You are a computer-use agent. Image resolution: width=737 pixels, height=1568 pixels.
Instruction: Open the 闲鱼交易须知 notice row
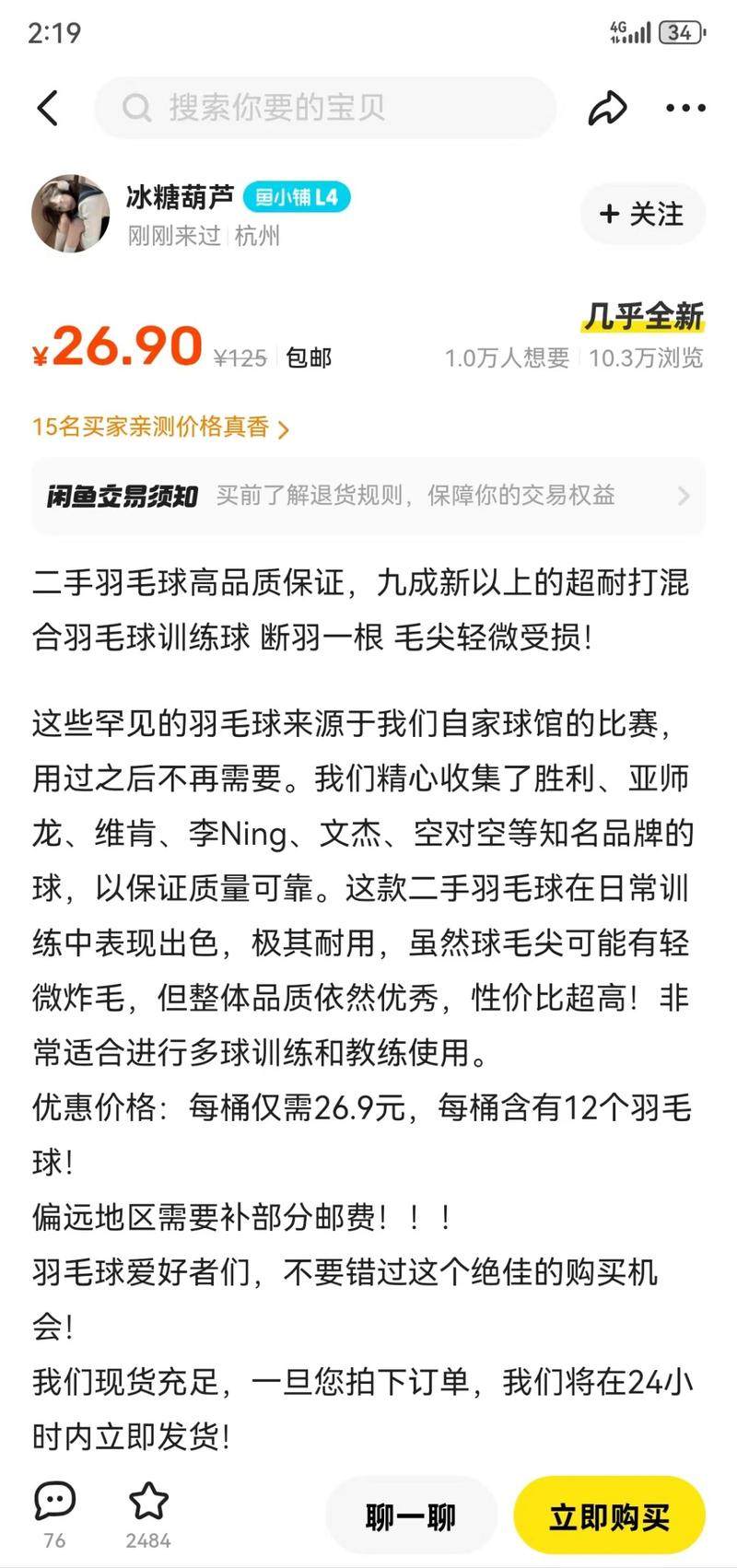(368, 496)
